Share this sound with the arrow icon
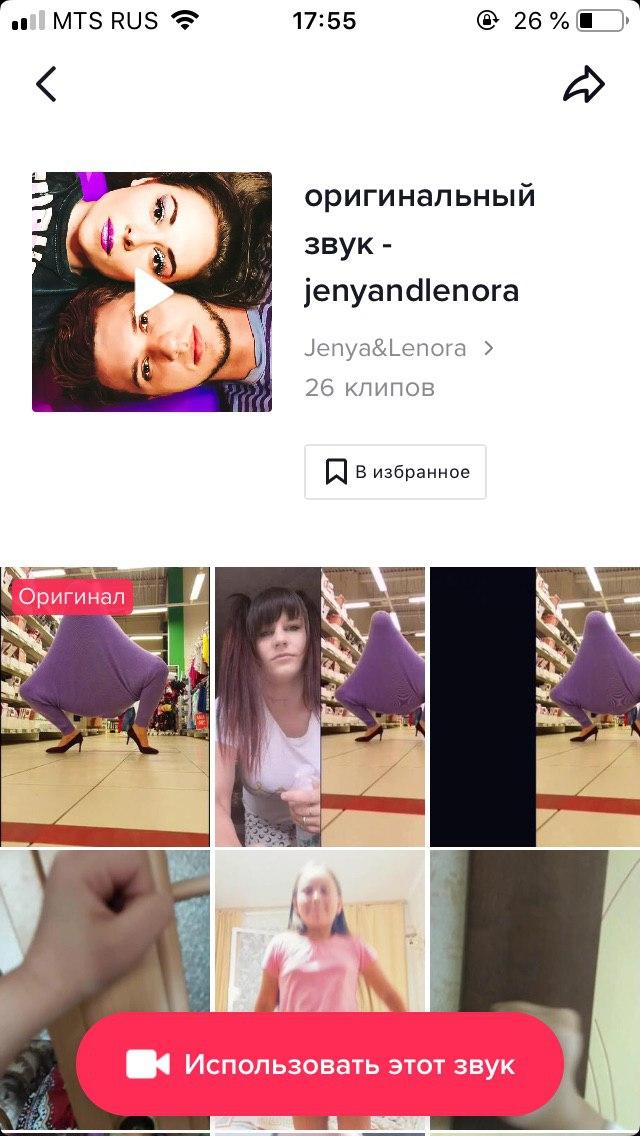The width and height of the screenshot is (640, 1136). [584, 85]
